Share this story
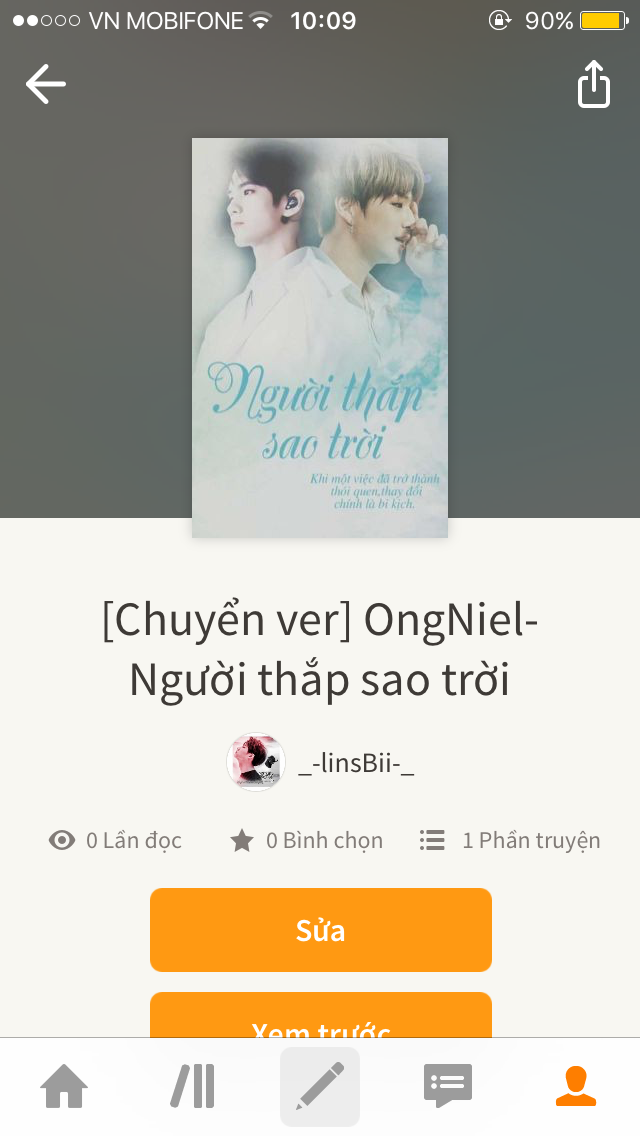This screenshot has width=640, height=1136. pyautogui.click(x=594, y=84)
